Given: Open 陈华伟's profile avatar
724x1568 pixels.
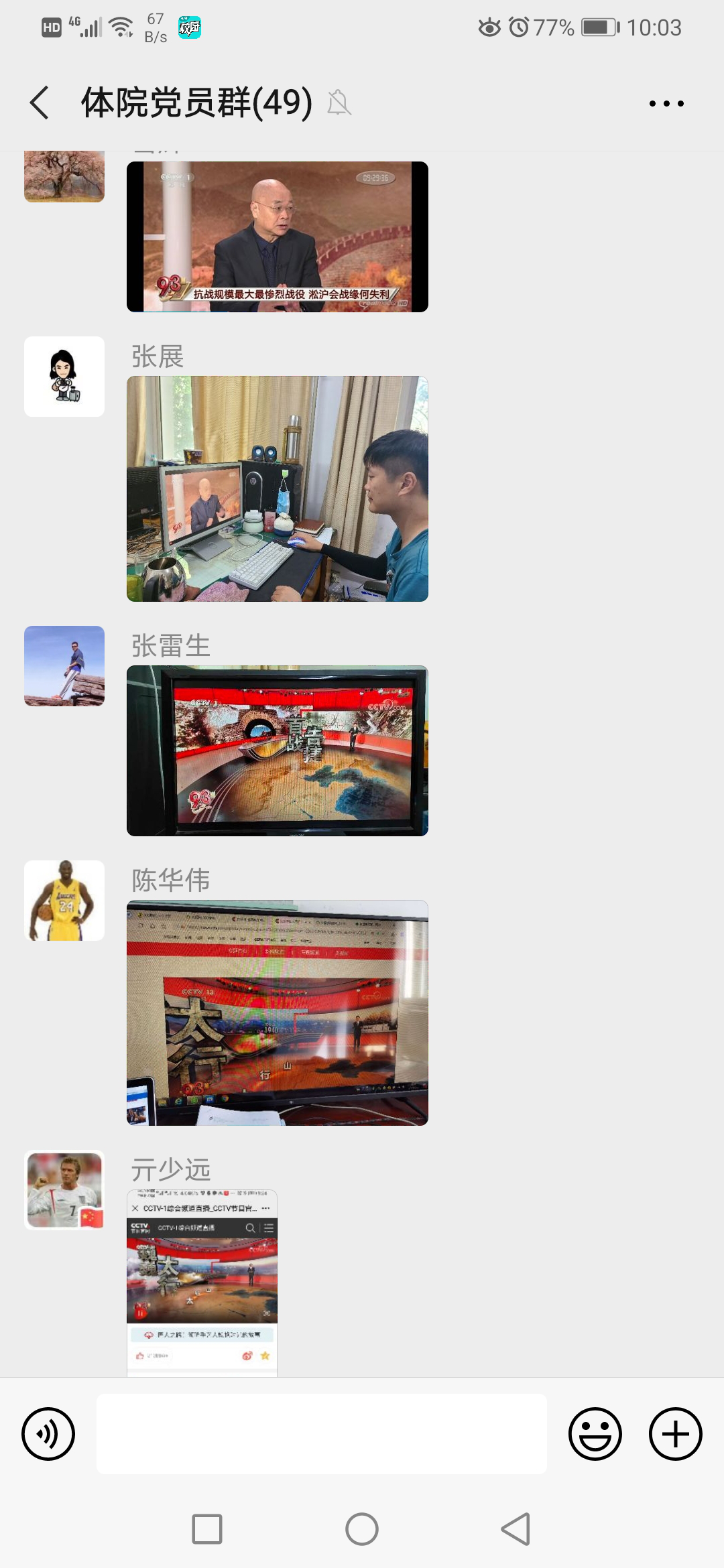Looking at the screenshot, I should (x=64, y=901).
